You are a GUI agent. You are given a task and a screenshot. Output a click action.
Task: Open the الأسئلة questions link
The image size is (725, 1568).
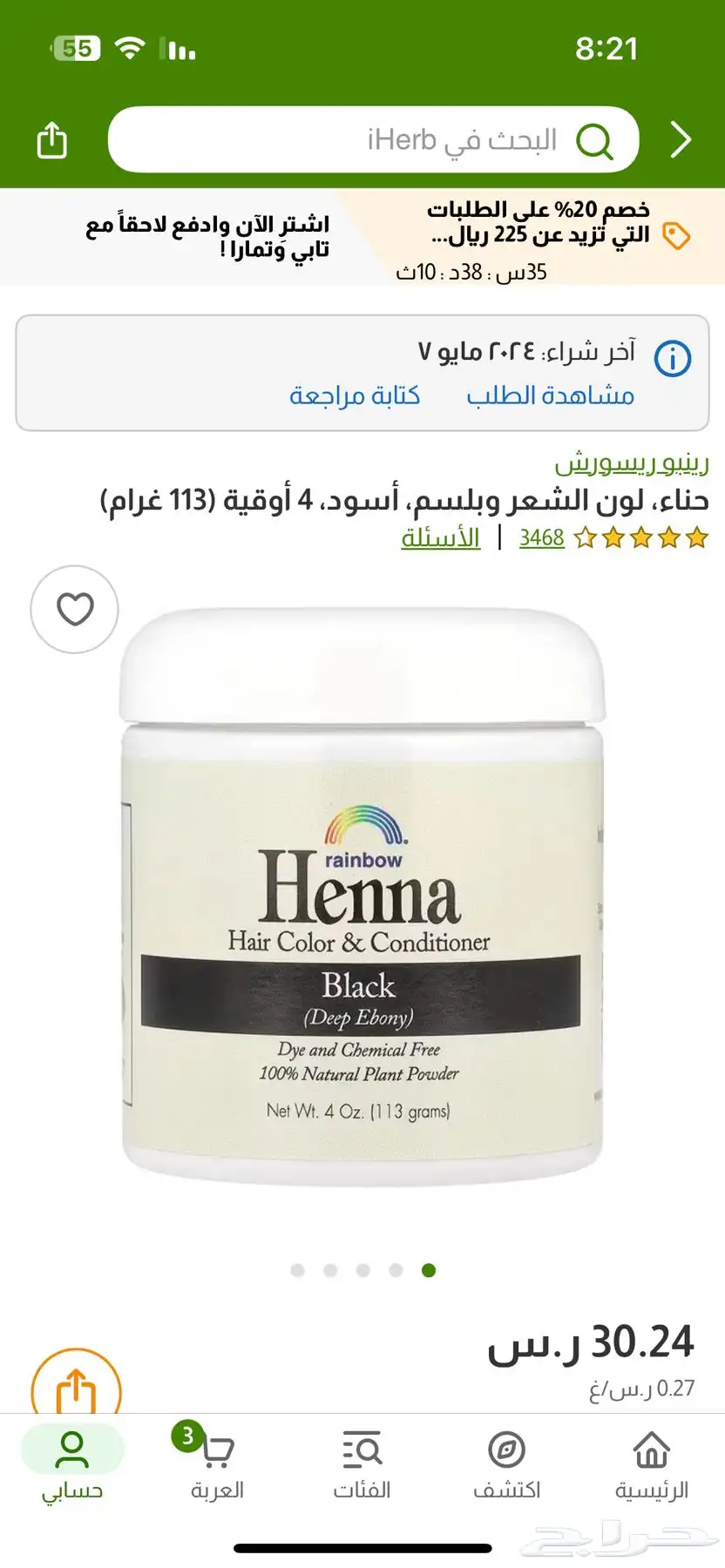[x=440, y=537]
